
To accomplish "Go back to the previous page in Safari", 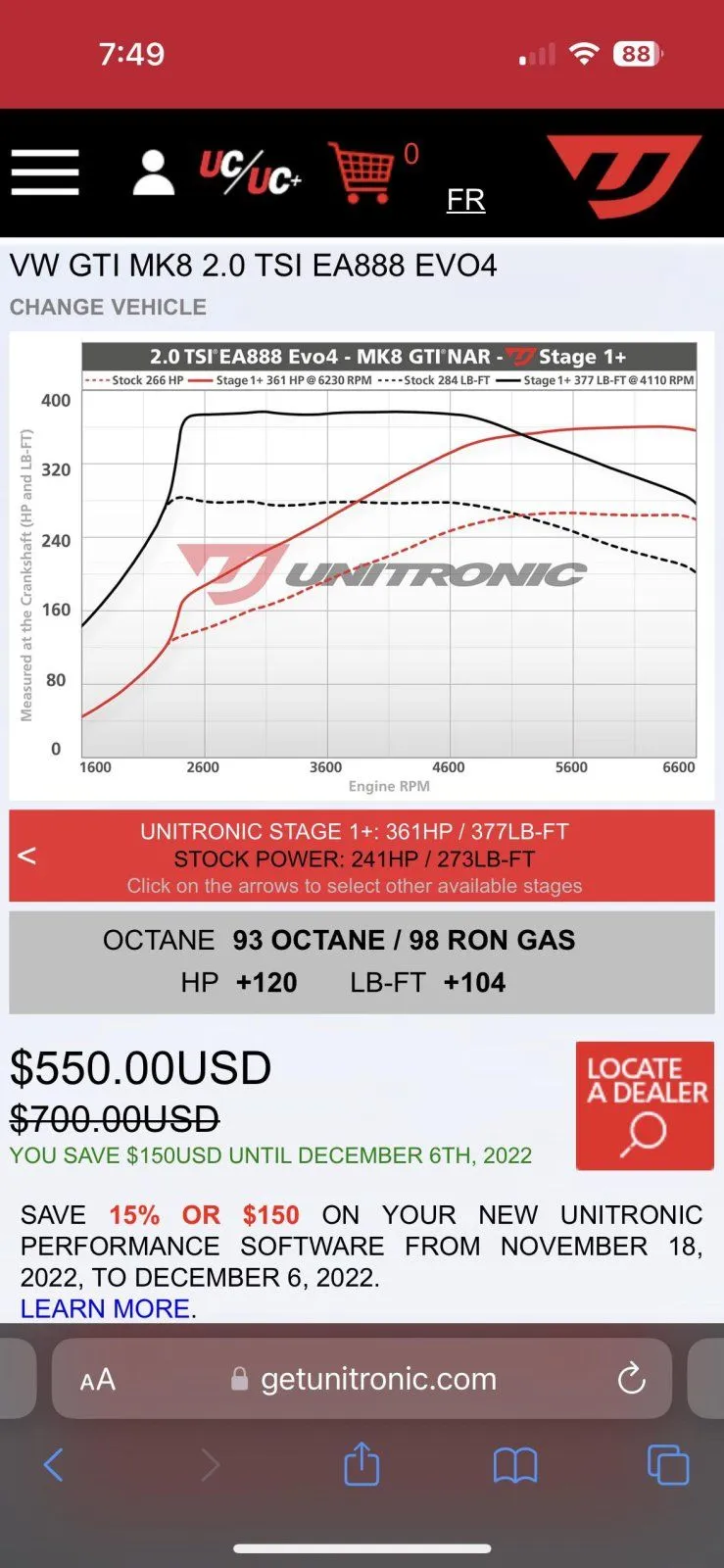I will [x=54, y=1466].
